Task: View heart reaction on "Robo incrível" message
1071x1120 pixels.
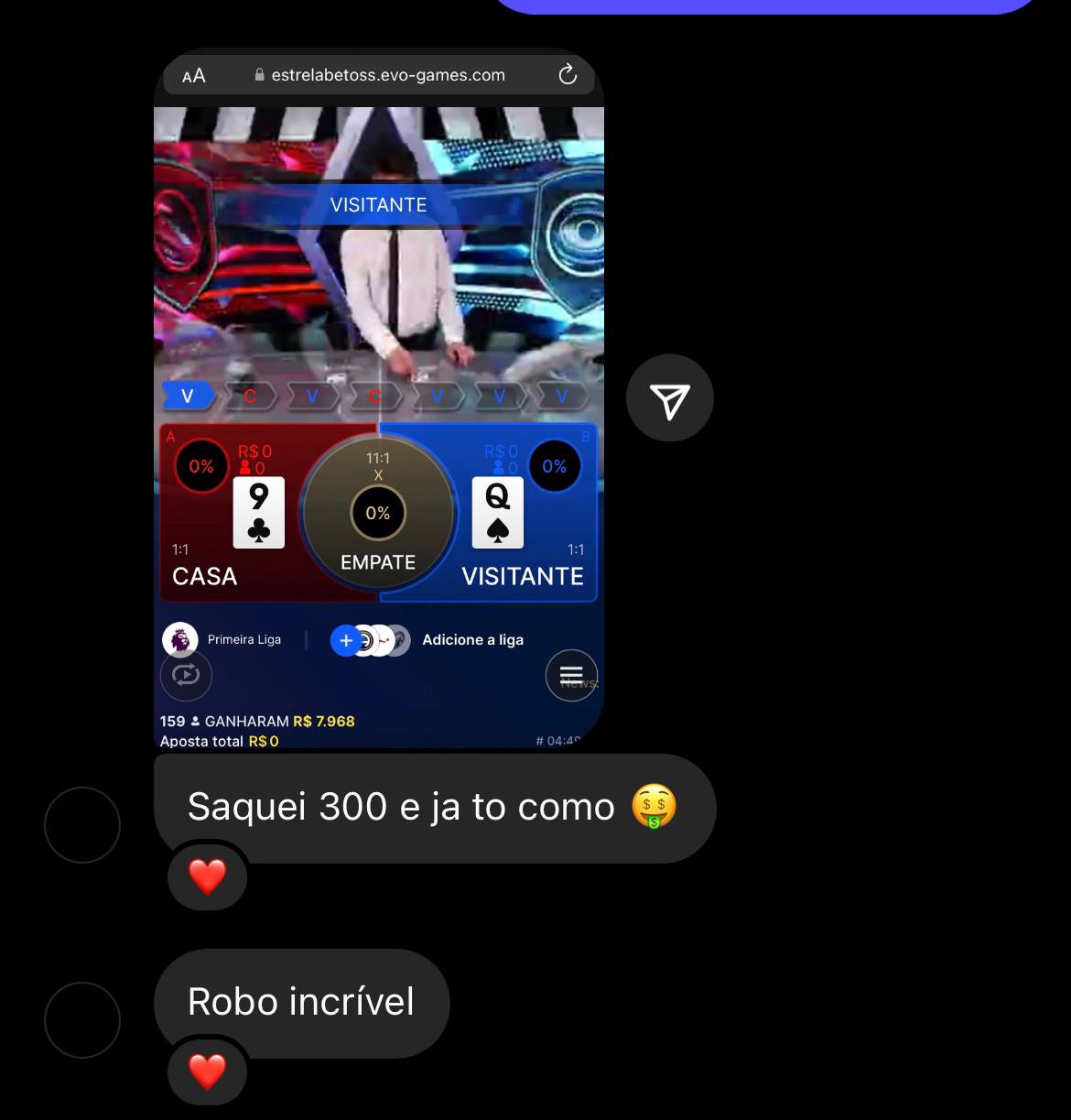Action: (207, 1071)
